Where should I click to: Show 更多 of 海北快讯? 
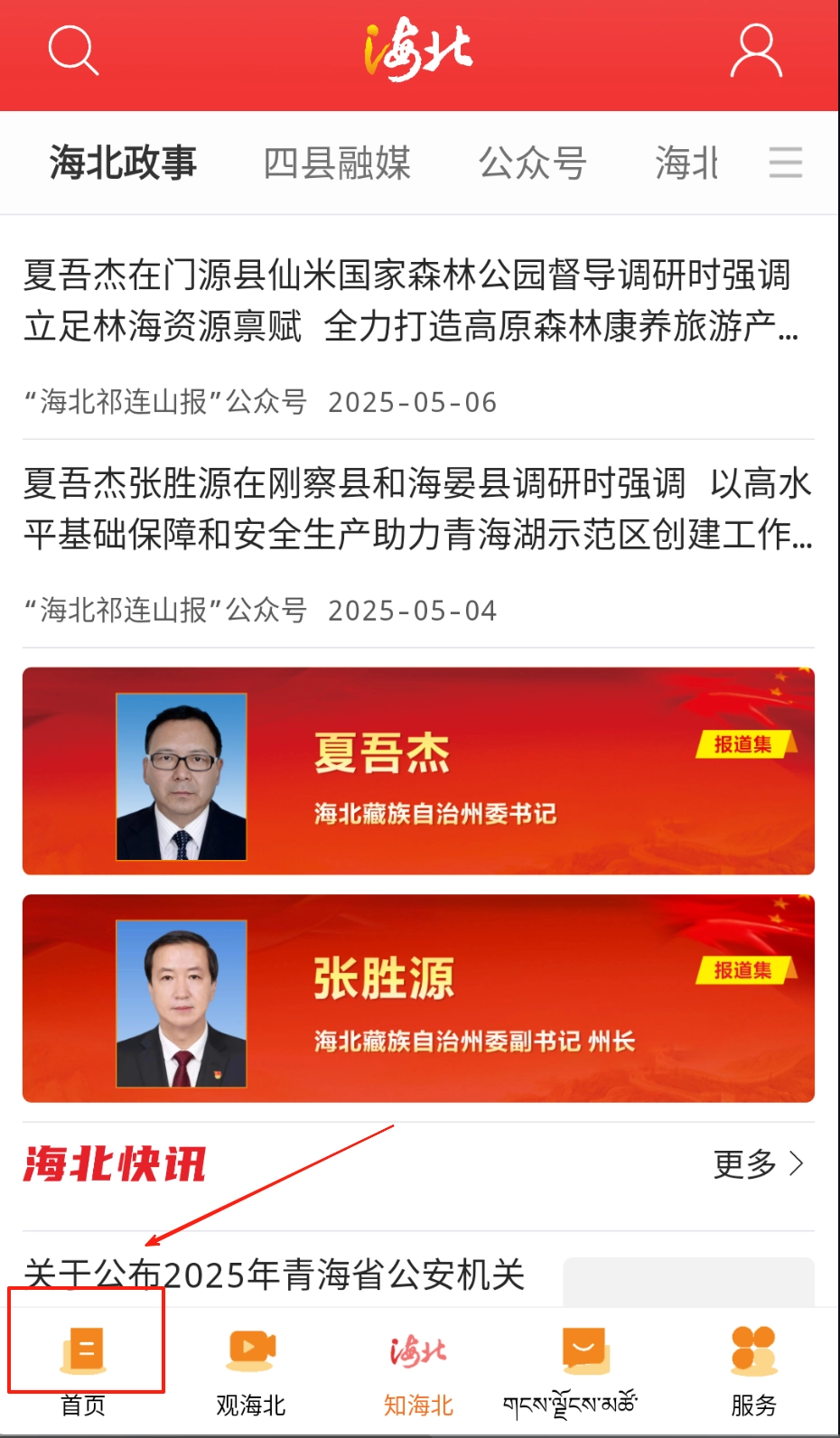click(x=757, y=1164)
